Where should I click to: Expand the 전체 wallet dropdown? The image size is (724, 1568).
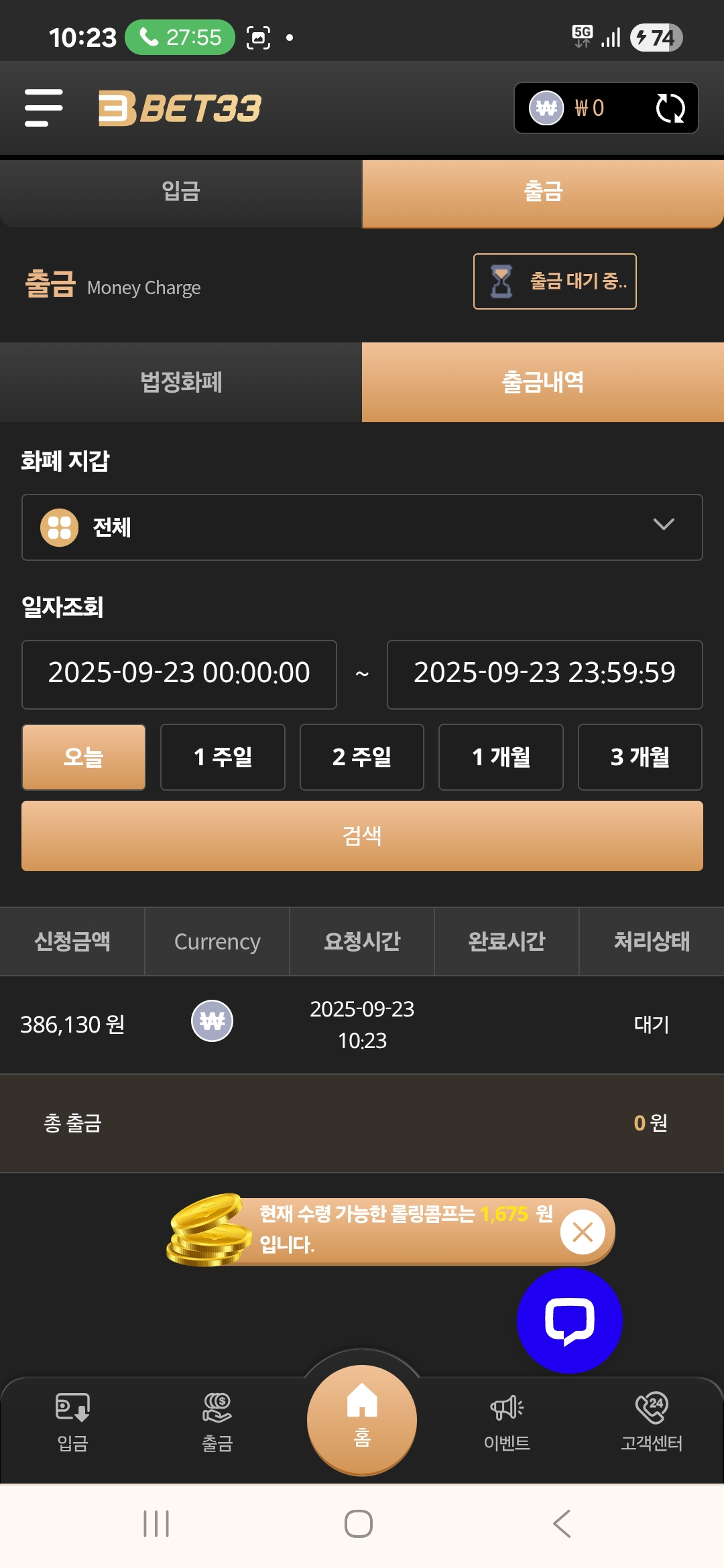362,527
